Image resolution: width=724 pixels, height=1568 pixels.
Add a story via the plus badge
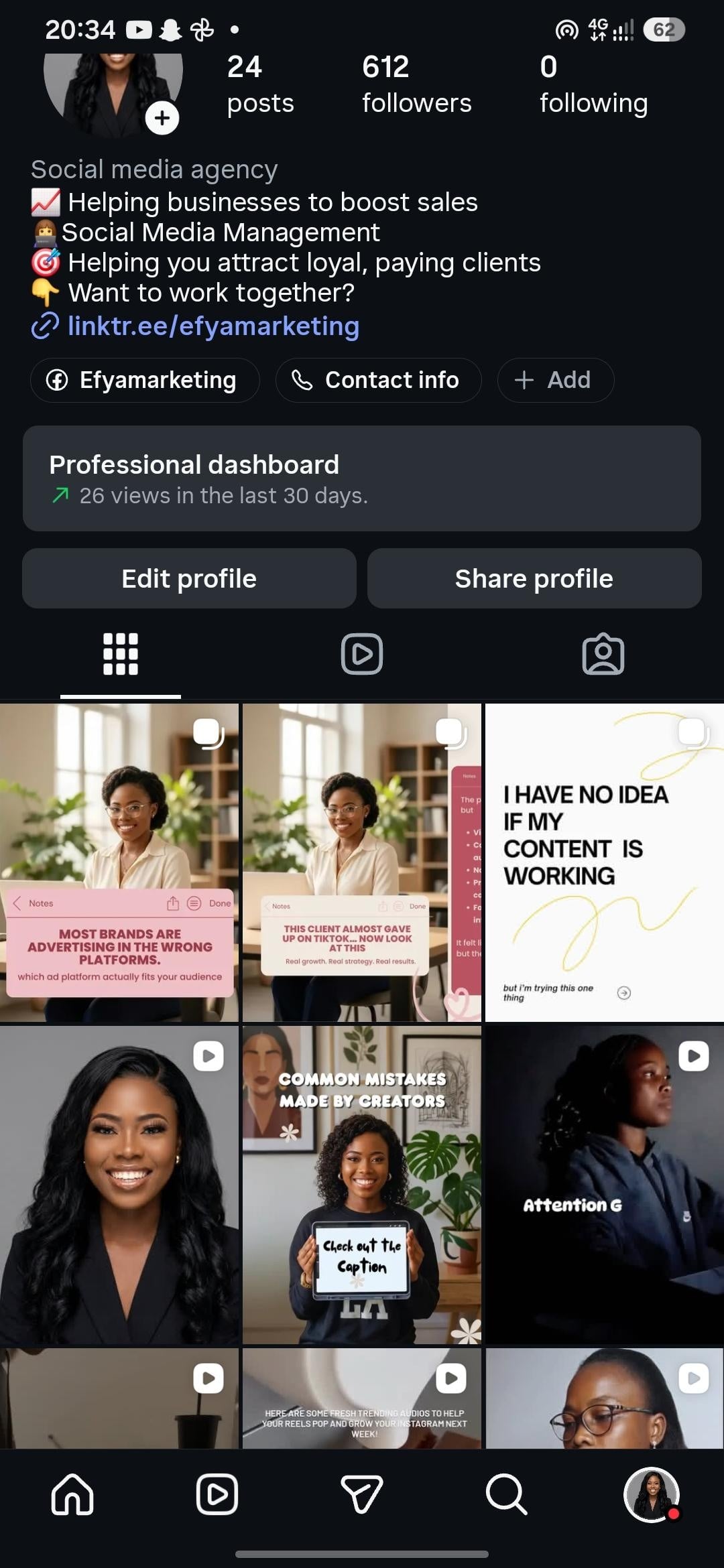162,118
